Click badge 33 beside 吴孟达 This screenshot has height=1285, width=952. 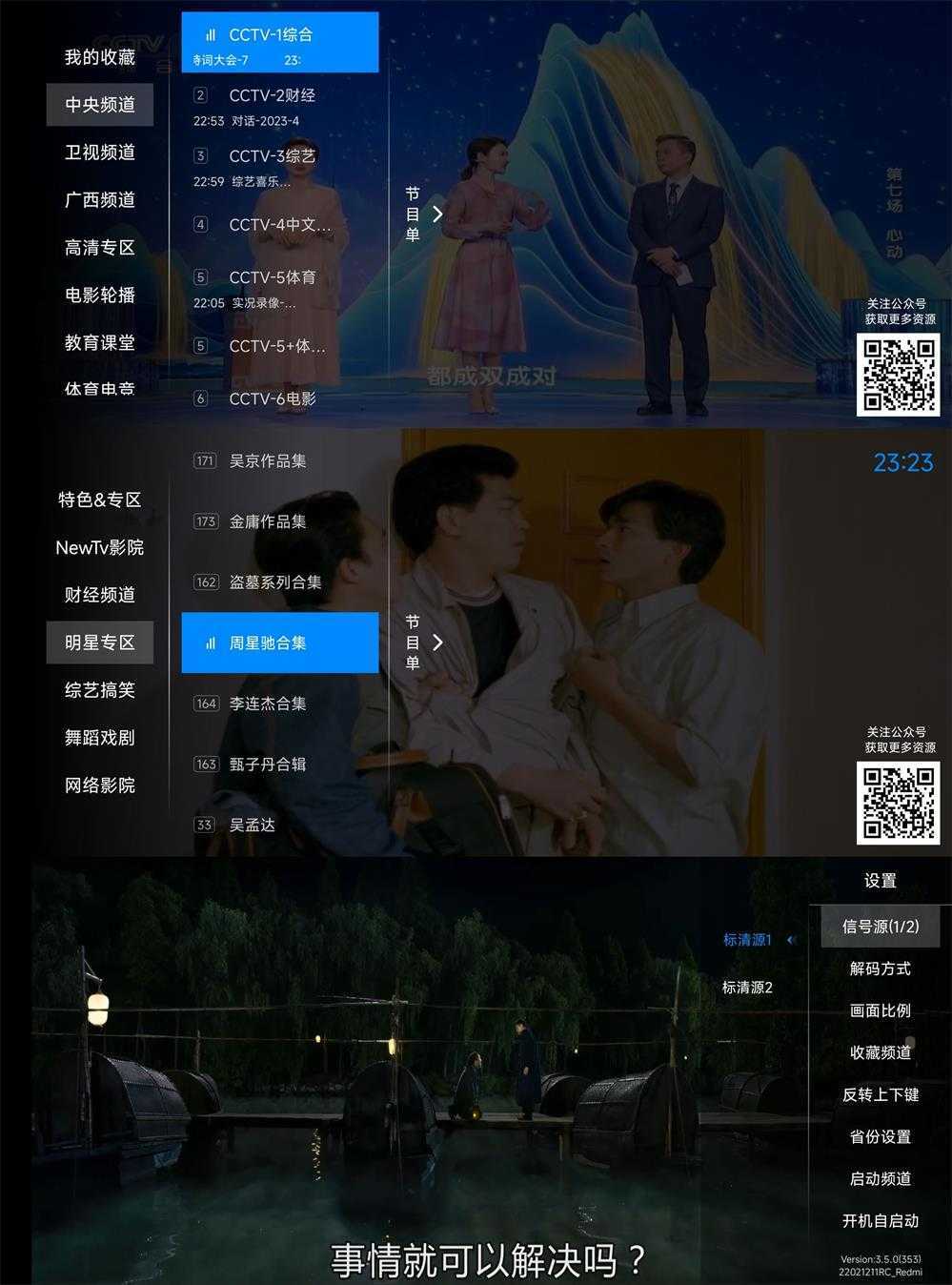[x=204, y=824]
